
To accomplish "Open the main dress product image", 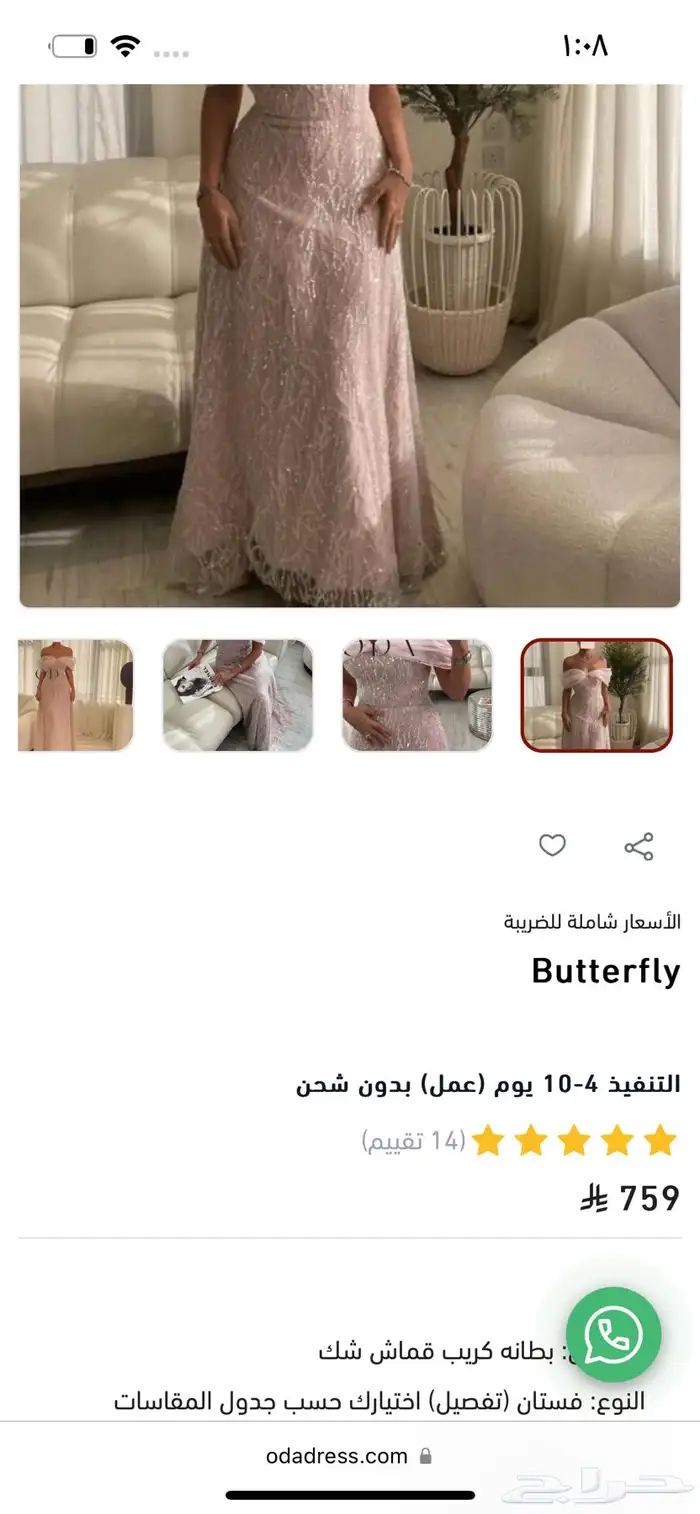I will point(350,345).
